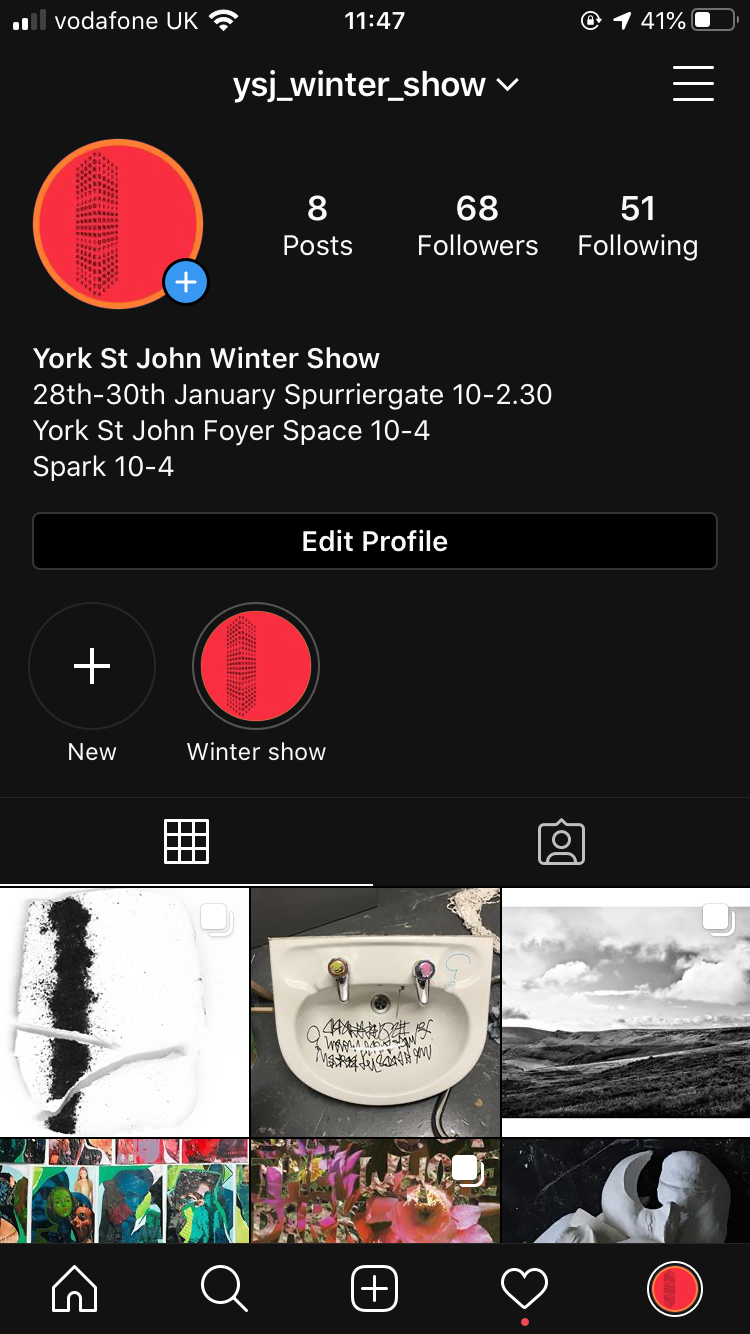Open the Winter show highlight
The width and height of the screenshot is (750, 1334).
point(256,666)
